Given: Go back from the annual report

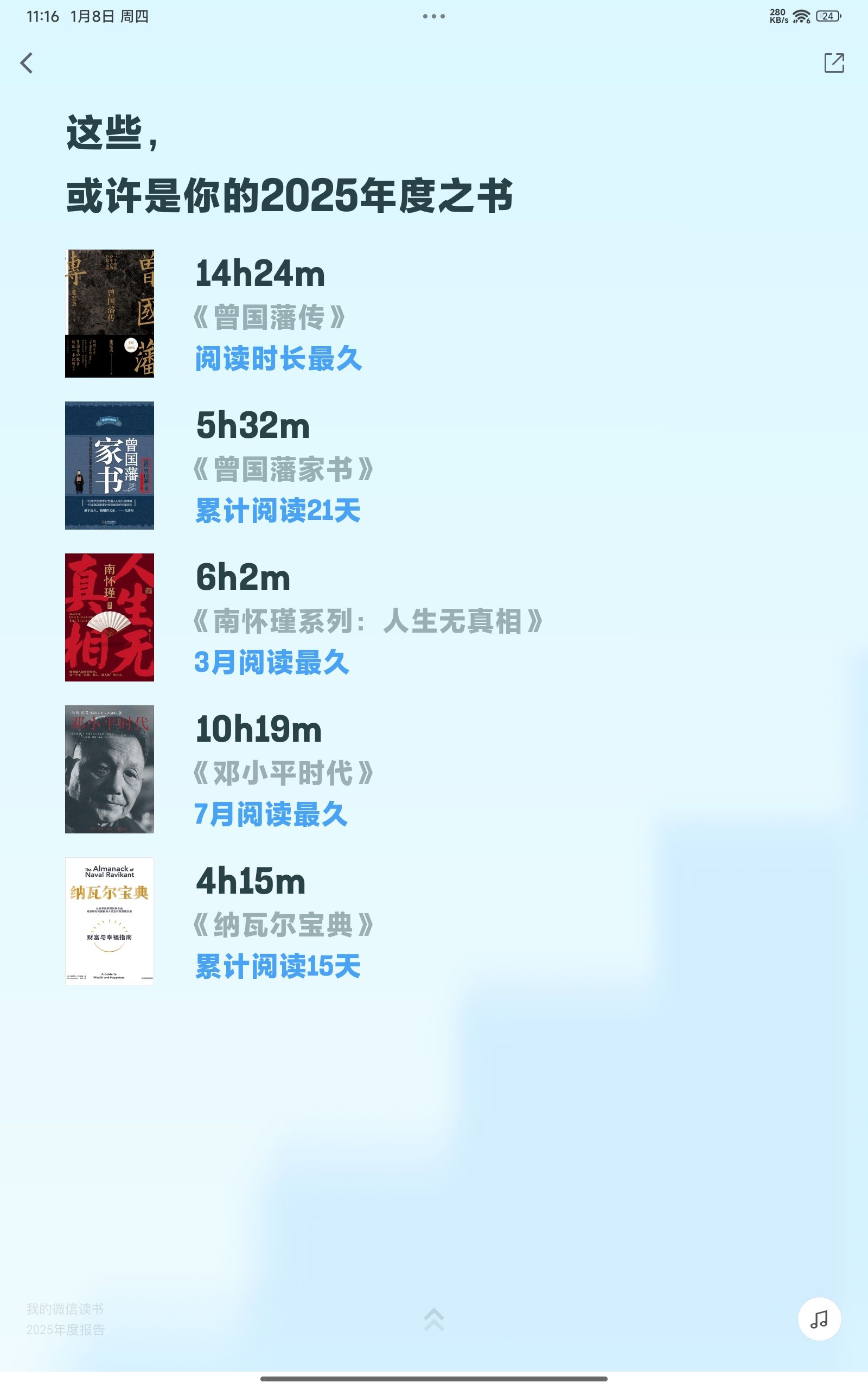Looking at the screenshot, I should (27, 63).
